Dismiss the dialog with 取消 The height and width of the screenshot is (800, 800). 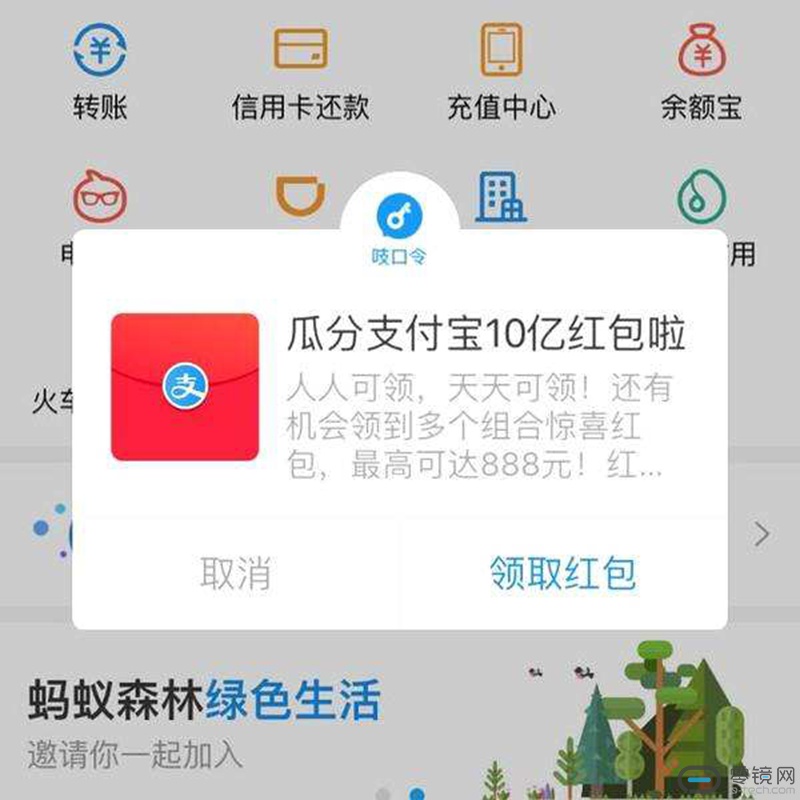click(x=235, y=574)
